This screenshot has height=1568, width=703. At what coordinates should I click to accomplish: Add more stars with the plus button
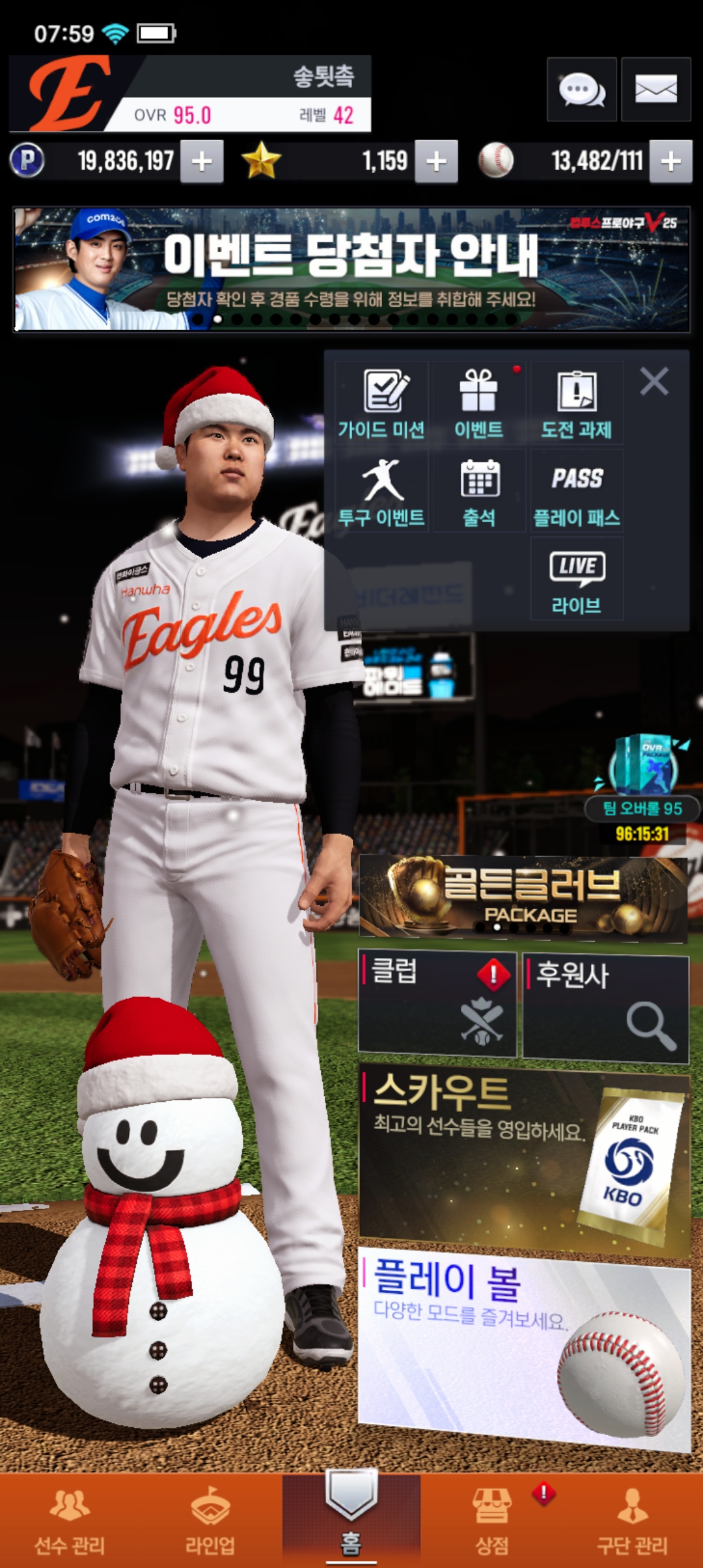coord(436,161)
